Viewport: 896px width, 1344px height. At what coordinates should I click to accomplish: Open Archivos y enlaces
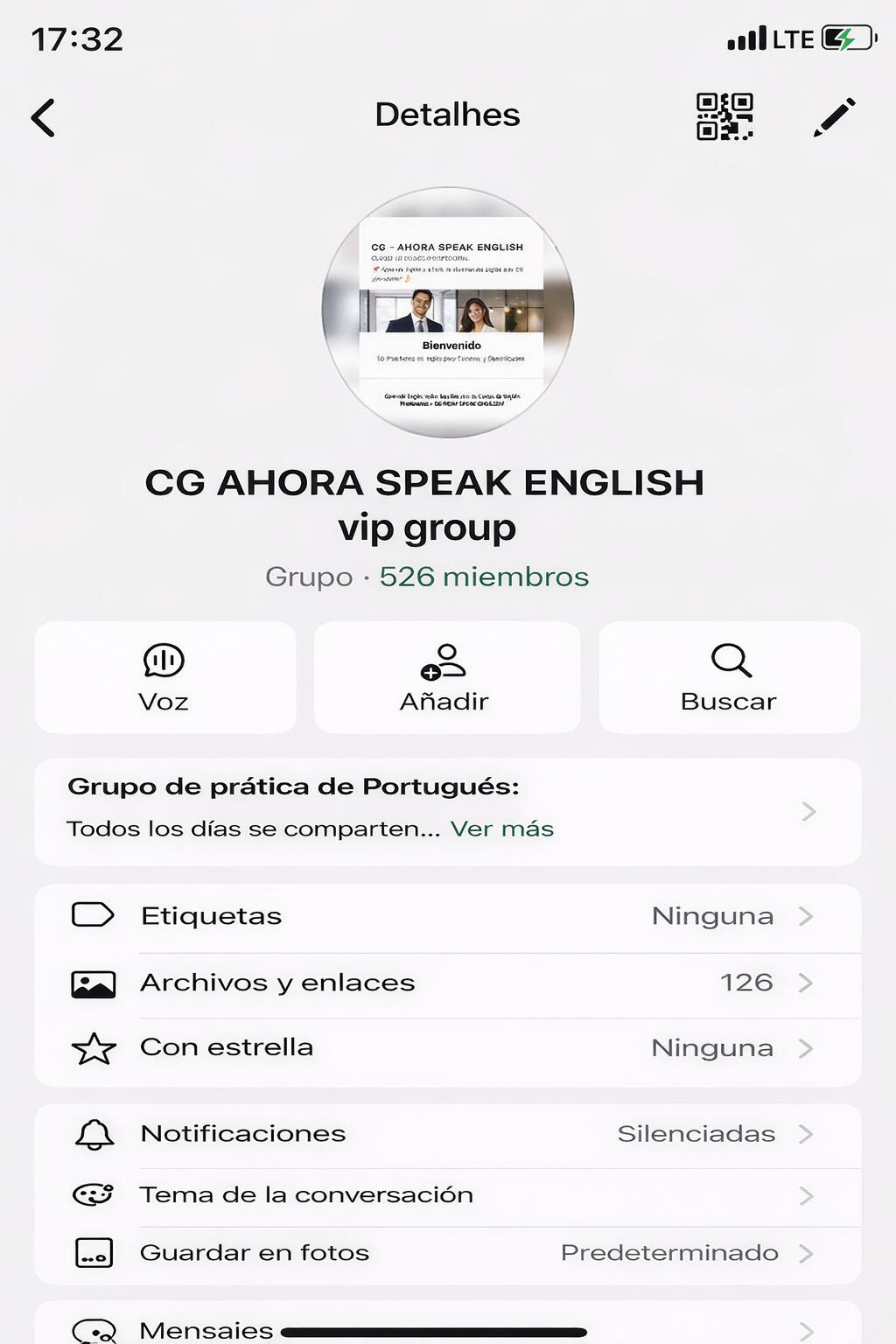446,983
